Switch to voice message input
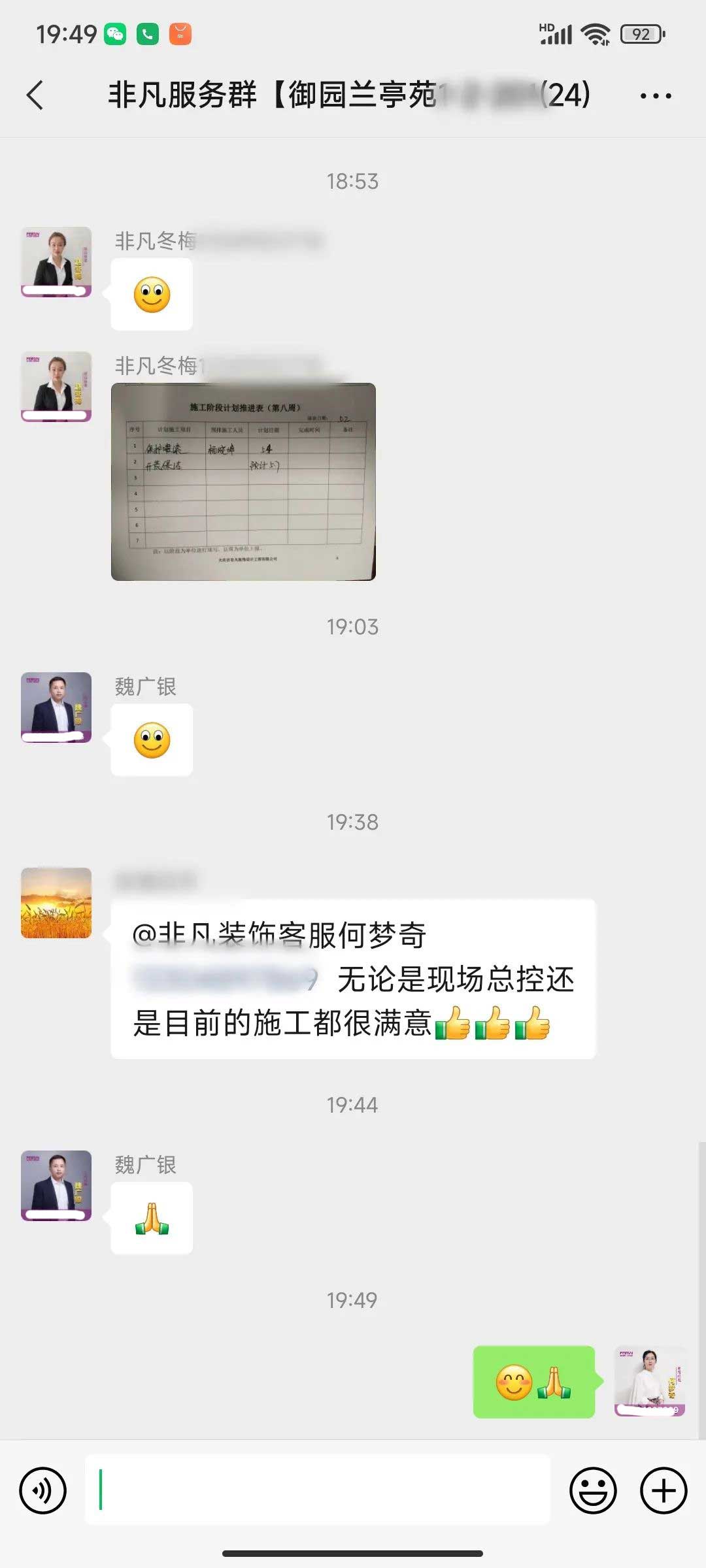The image size is (706, 1568). pyautogui.click(x=43, y=1490)
